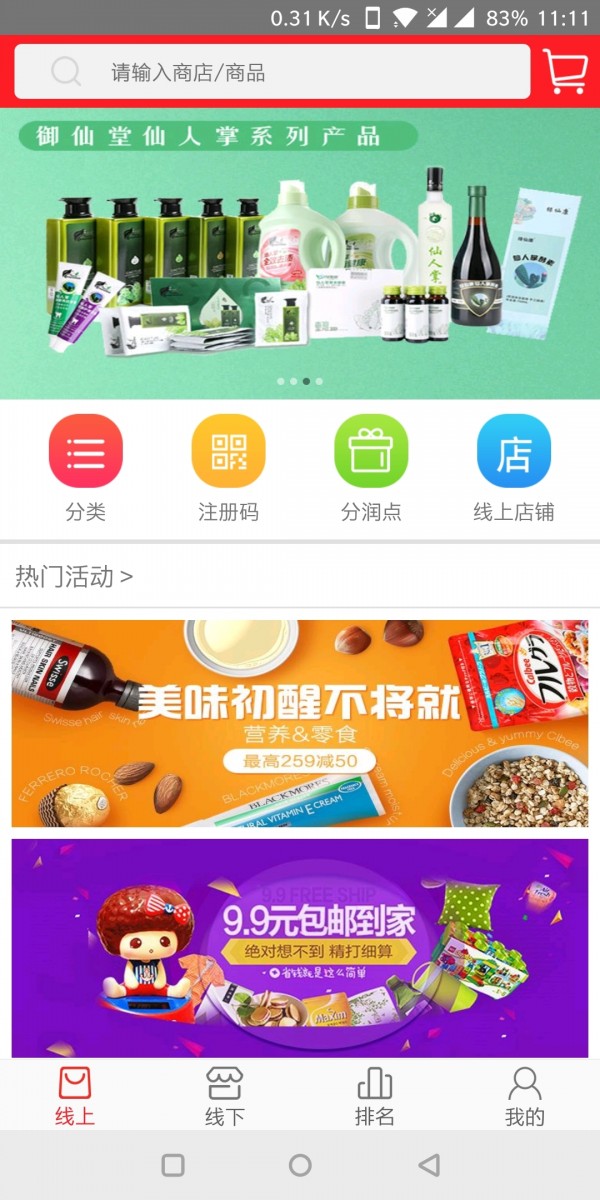Open the 美味初醒不将就 snack promotion
This screenshot has width=600, height=1200.
[300, 723]
